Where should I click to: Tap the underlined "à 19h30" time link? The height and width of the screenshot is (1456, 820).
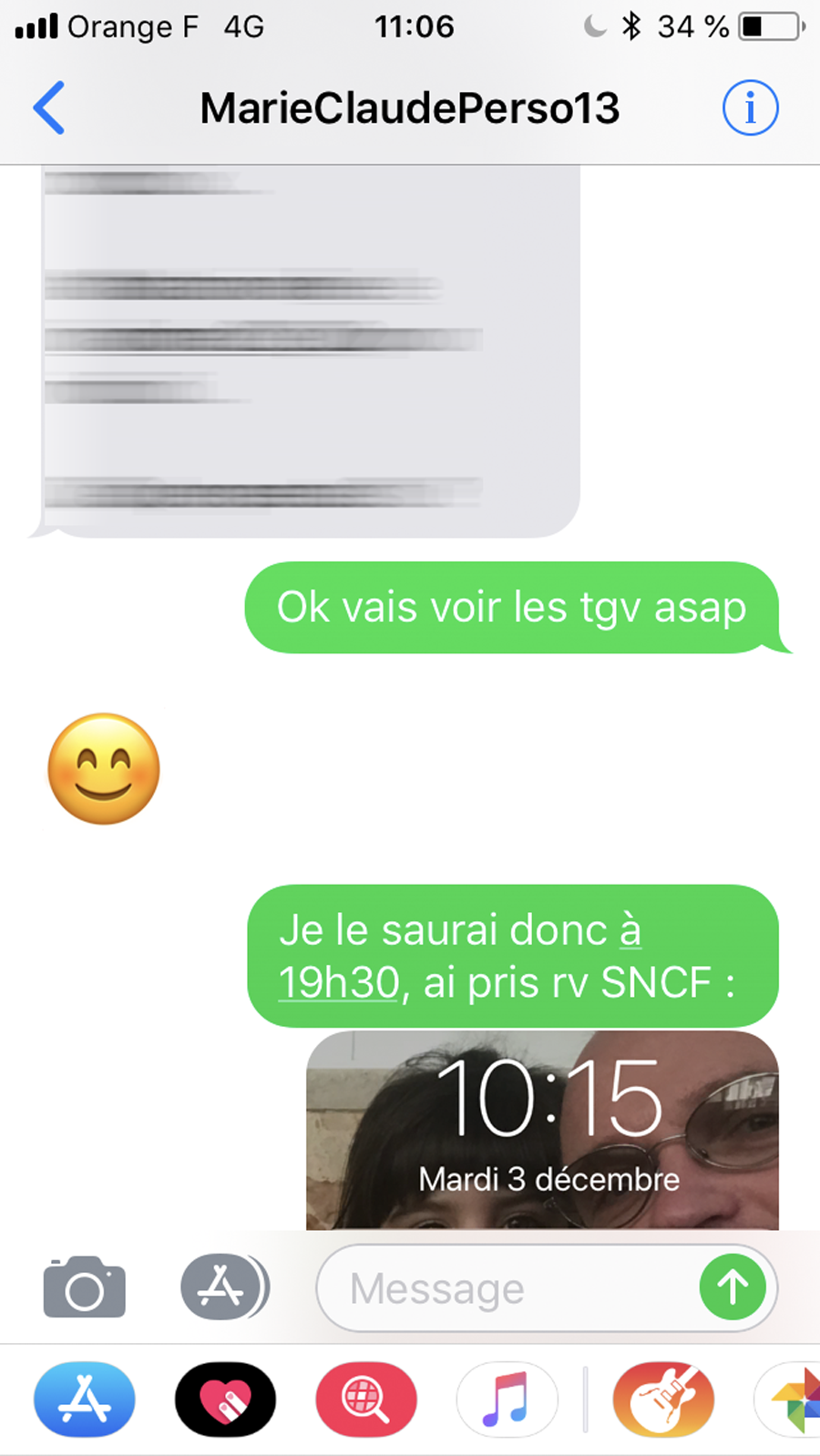(339, 984)
